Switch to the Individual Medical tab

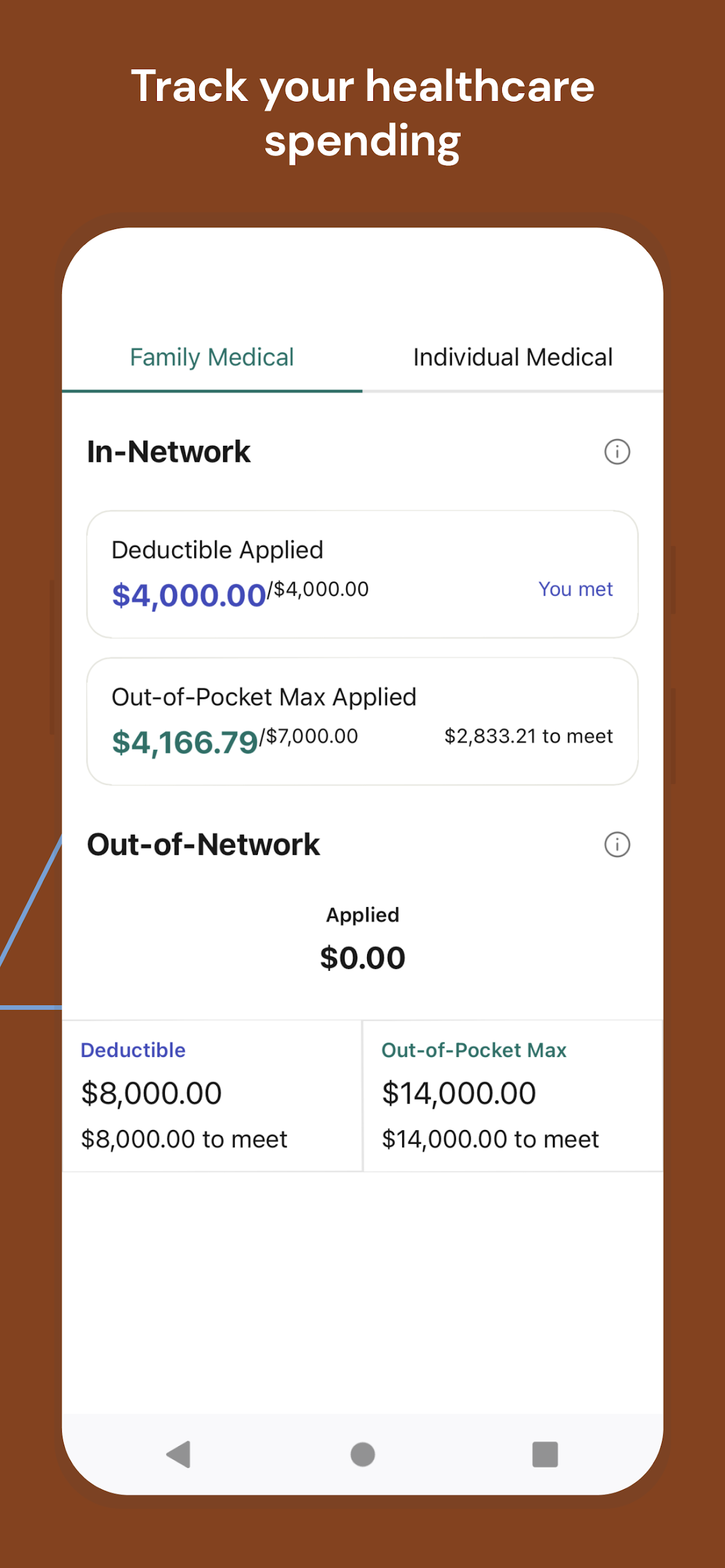click(512, 357)
